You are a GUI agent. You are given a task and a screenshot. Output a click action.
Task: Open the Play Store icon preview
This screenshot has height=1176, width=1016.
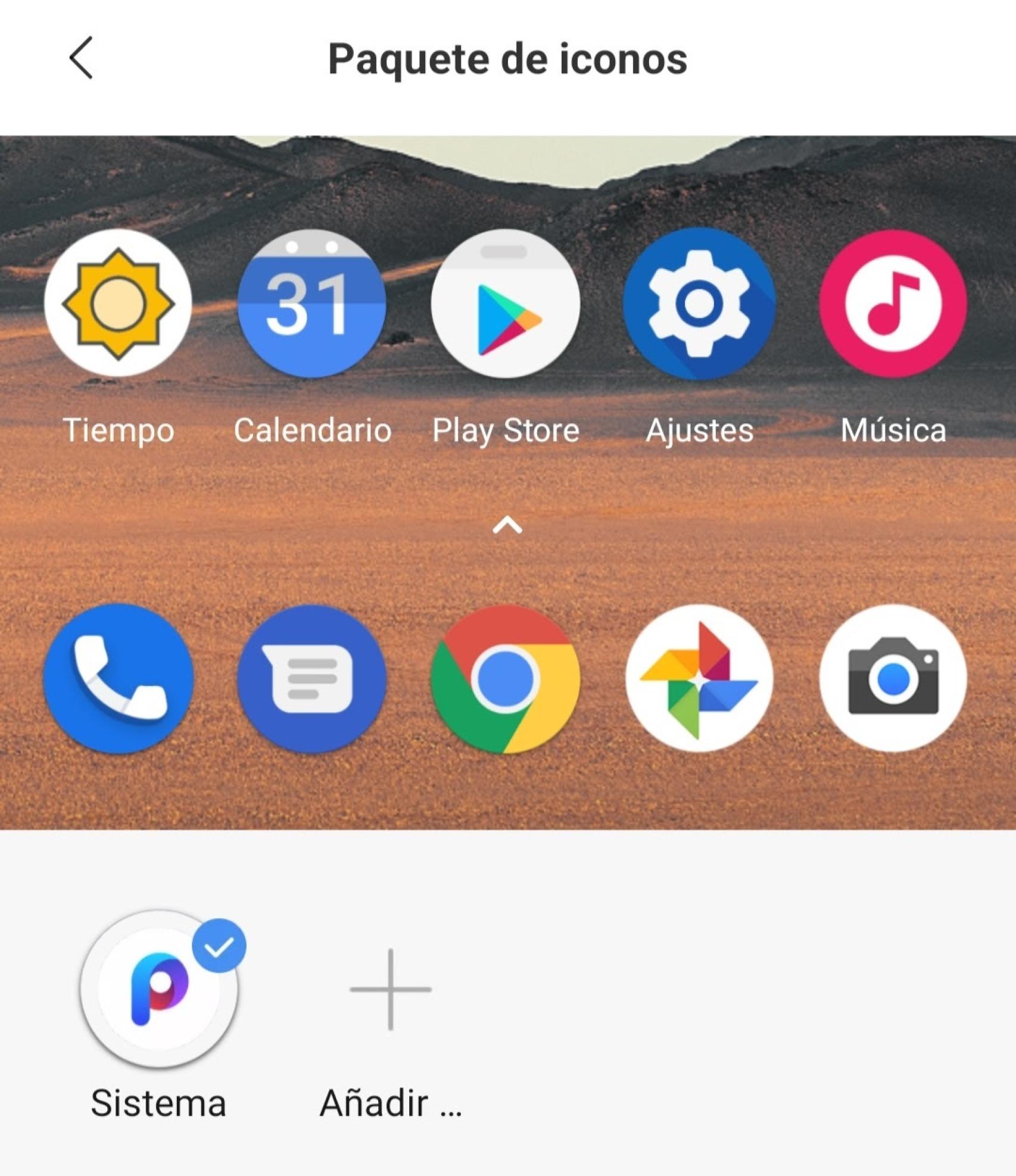[x=506, y=305]
